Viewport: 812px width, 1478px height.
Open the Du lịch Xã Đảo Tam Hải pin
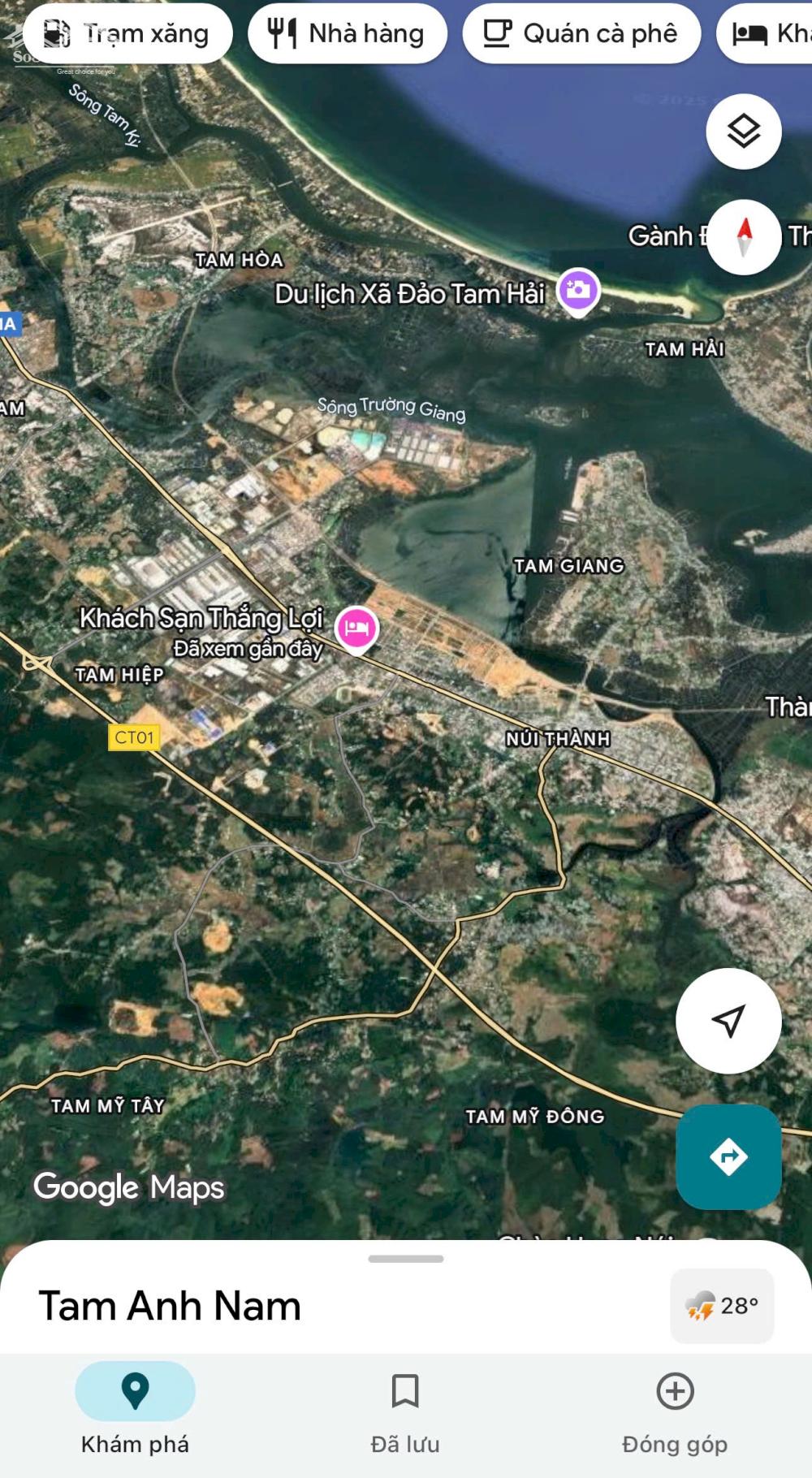coord(578,290)
